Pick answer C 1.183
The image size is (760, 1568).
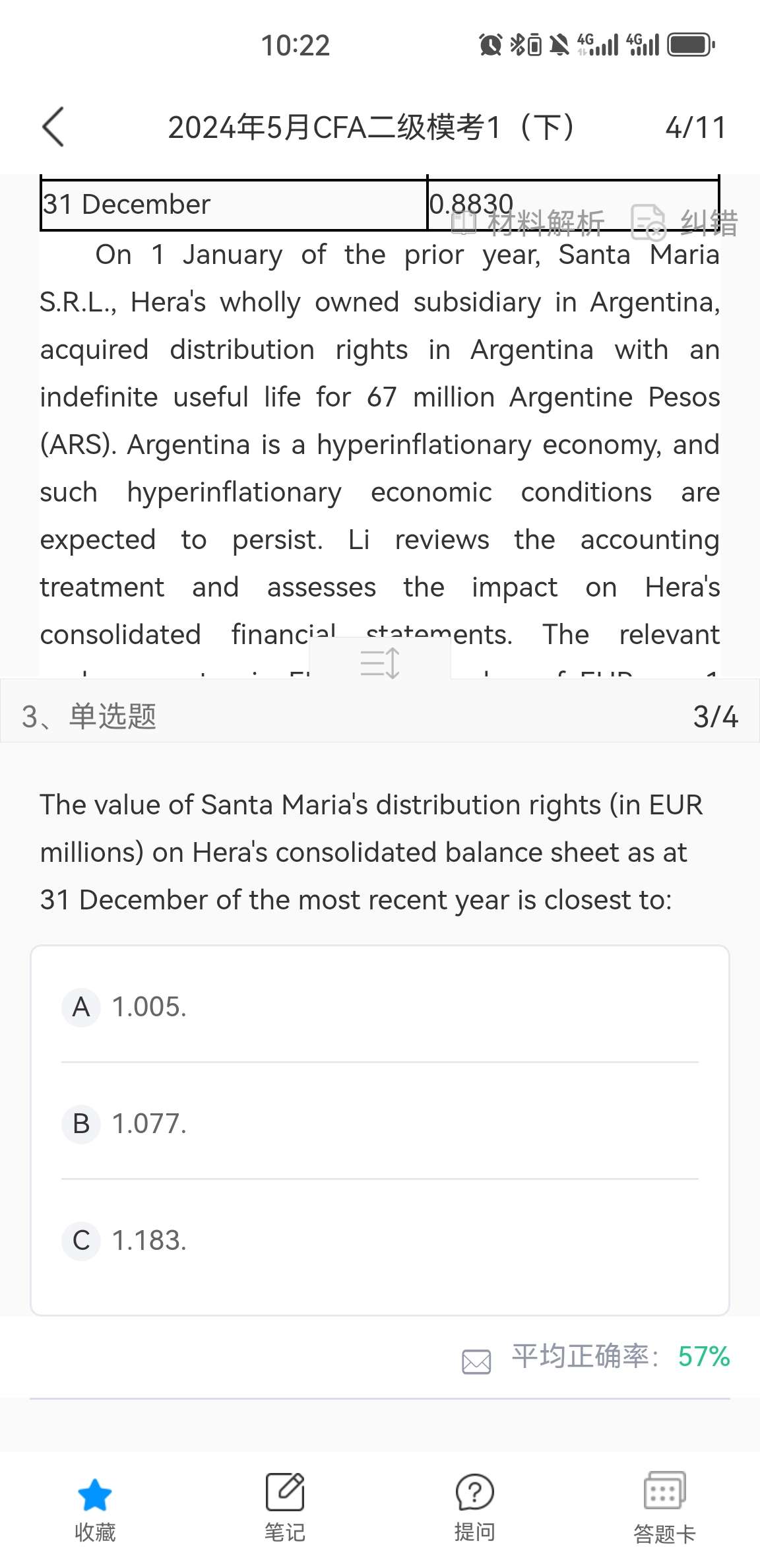[x=380, y=1241]
